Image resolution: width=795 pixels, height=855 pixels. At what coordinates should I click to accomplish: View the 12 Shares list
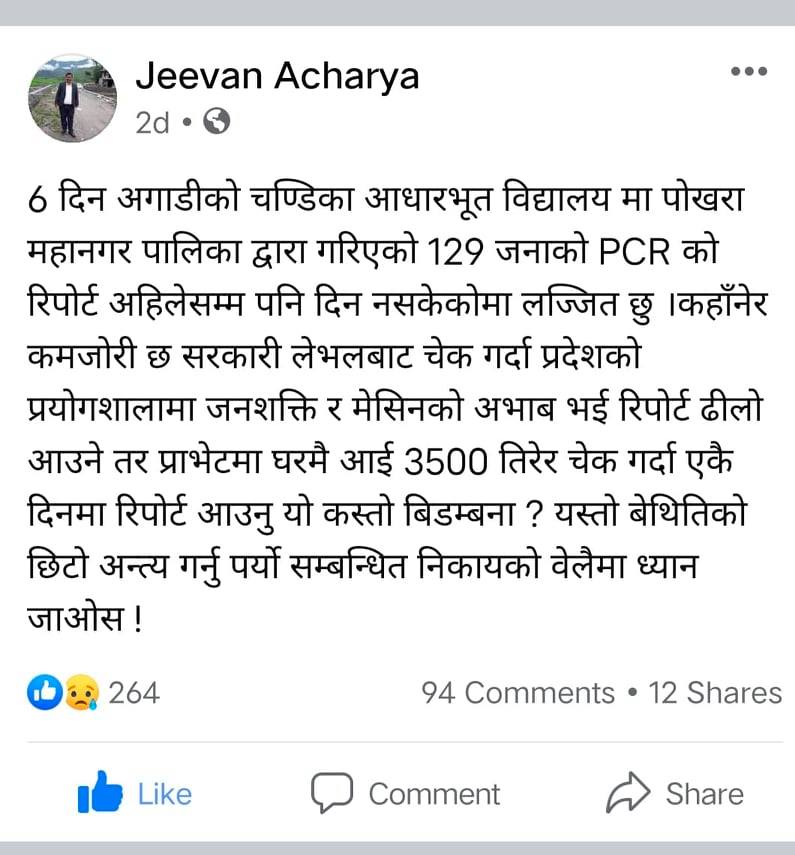(715, 692)
